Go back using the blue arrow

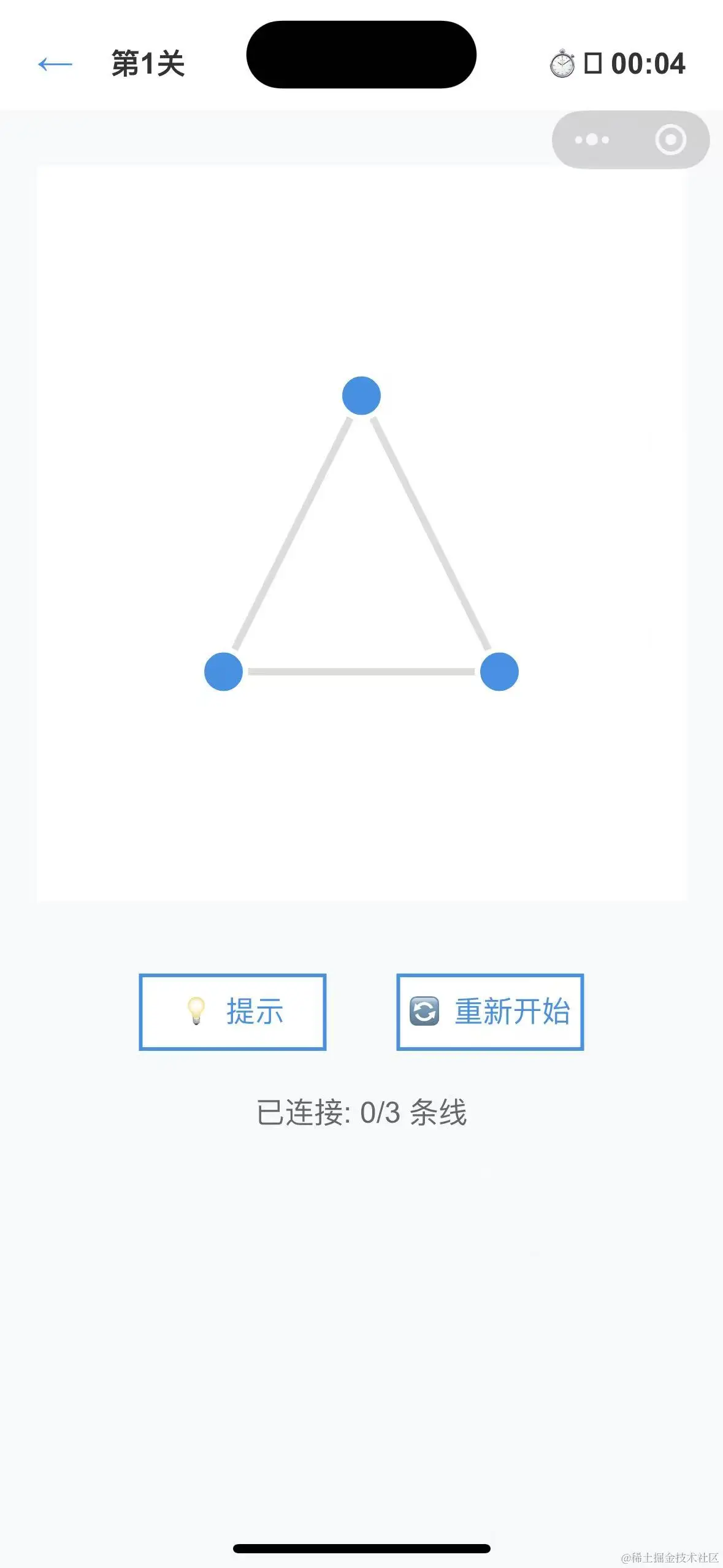55,64
